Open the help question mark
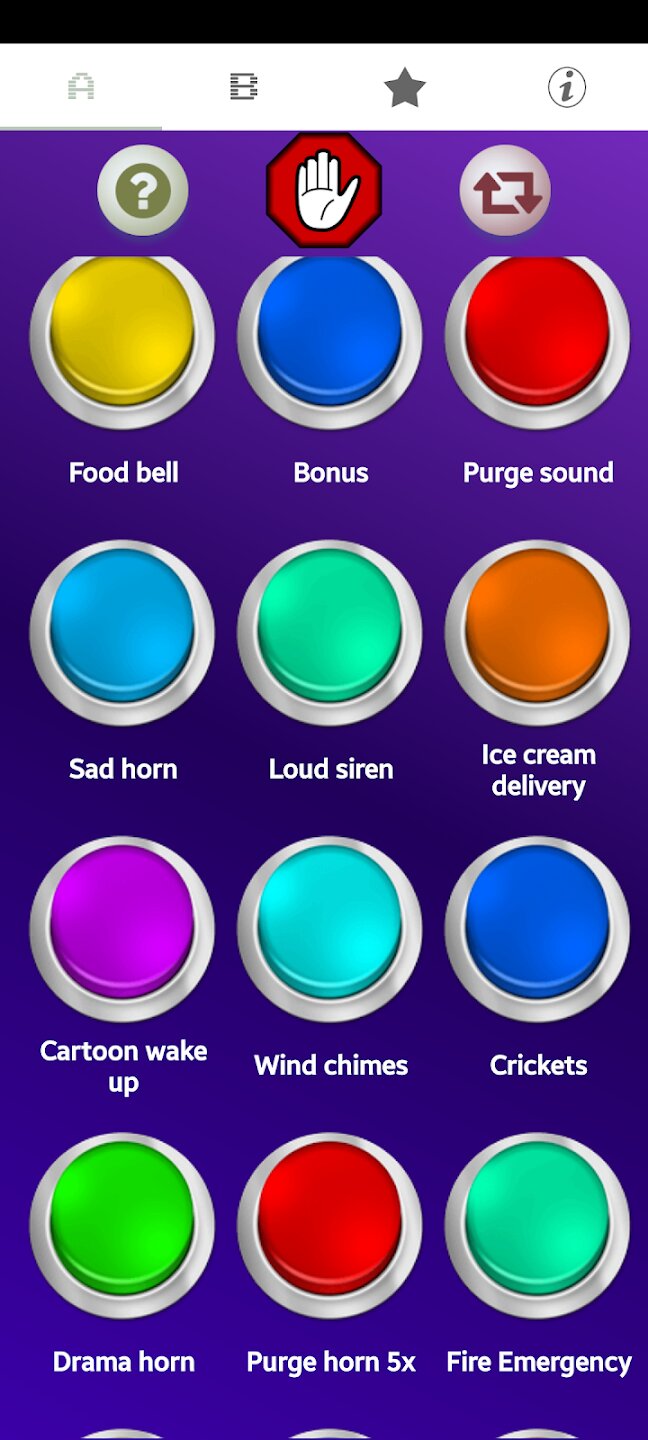This screenshot has height=1440, width=648. pyautogui.click(x=142, y=190)
